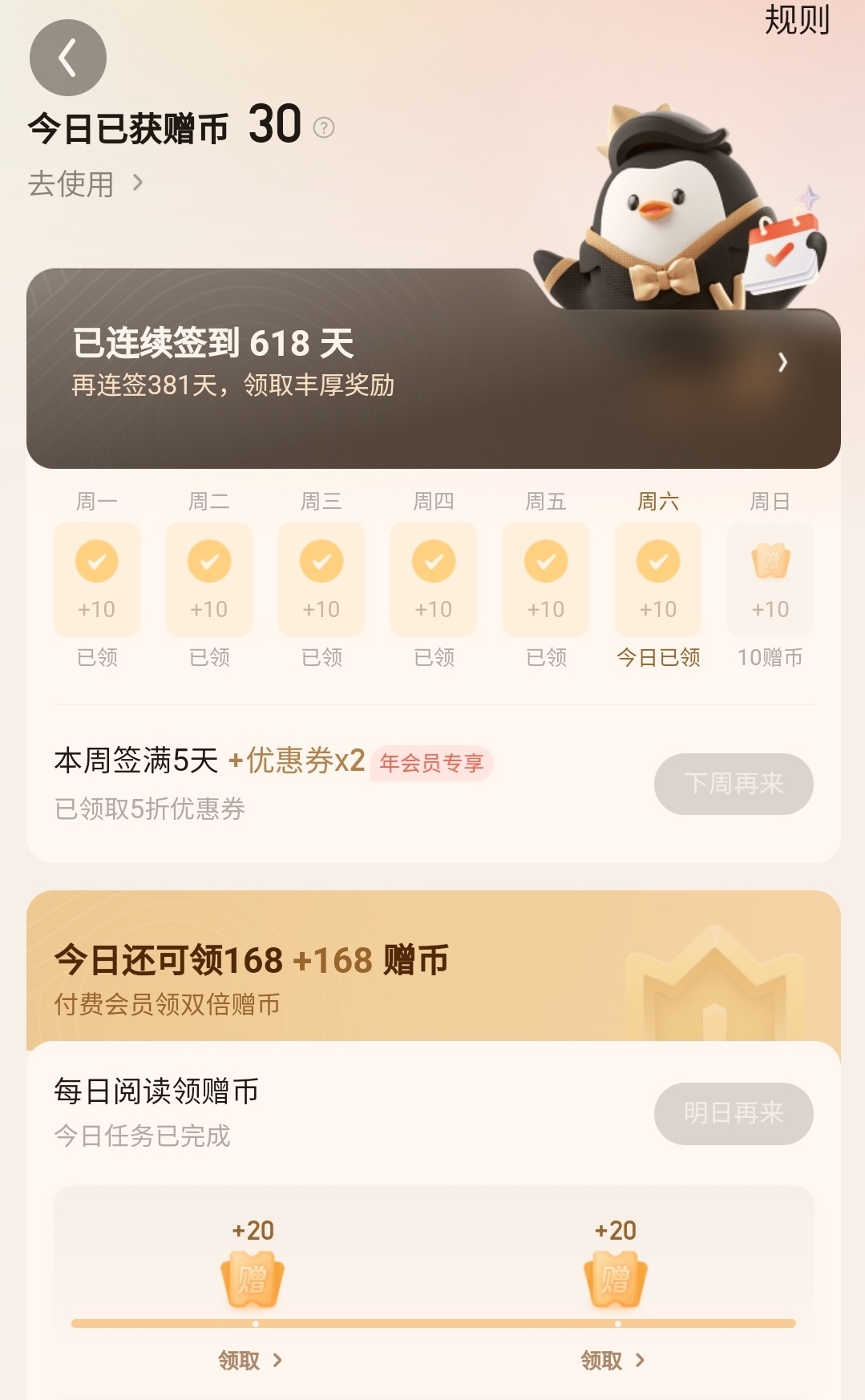Open the 已连续签到 618 天 banner
The width and height of the screenshot is (865, 1400).
click(433, 369)
